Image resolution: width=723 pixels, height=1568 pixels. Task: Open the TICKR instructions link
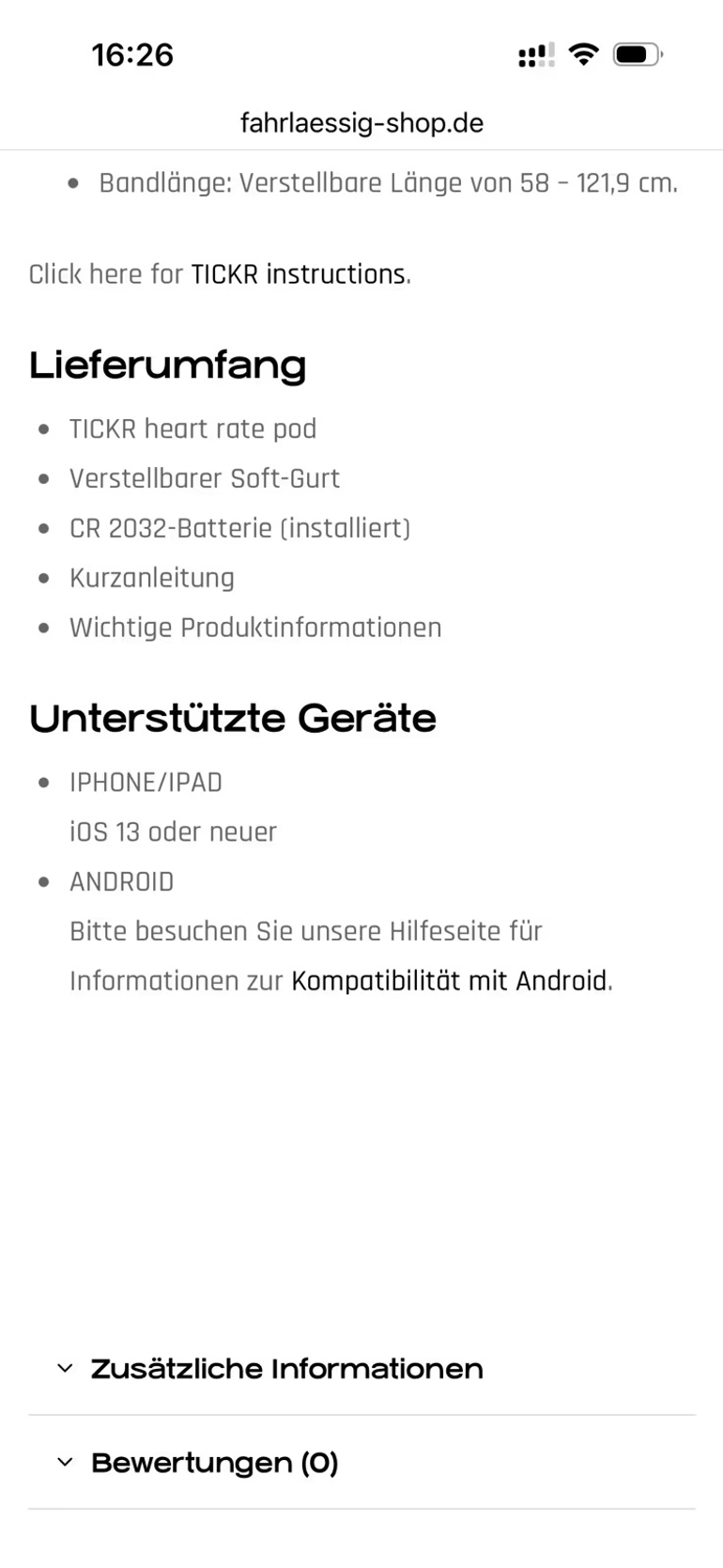[x=300, y=274]
